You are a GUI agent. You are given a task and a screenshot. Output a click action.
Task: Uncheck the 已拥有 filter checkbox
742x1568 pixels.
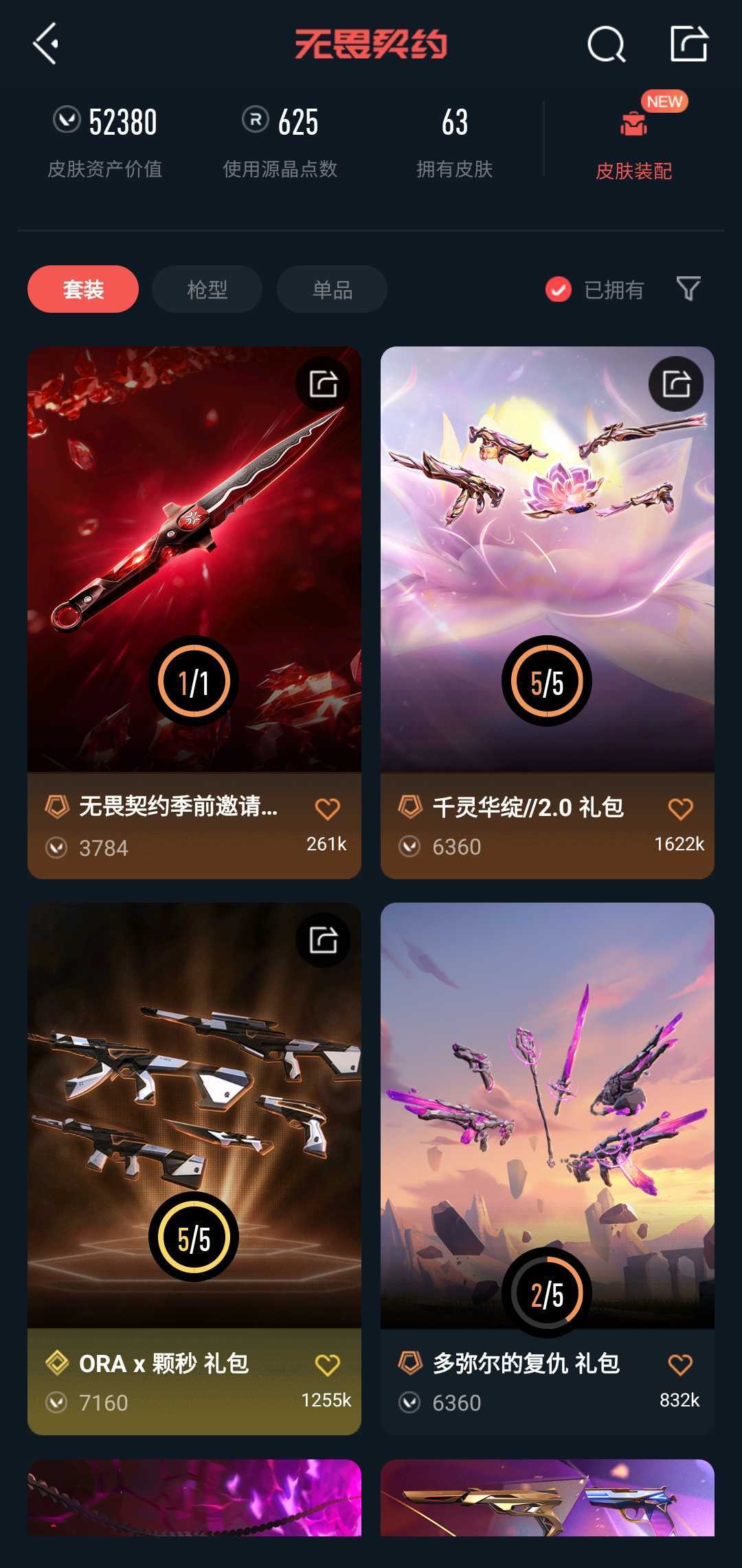(559, 289)
